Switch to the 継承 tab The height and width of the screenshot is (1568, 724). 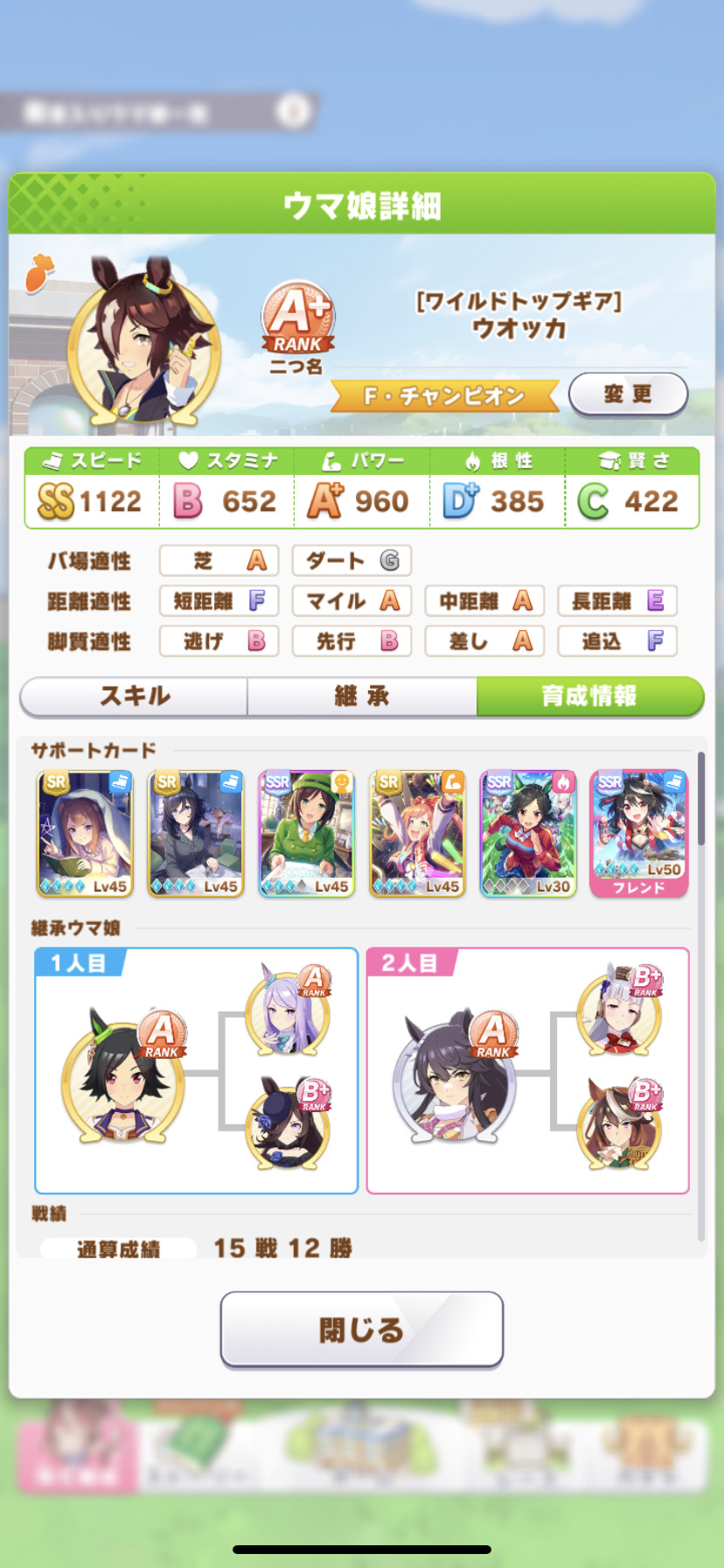point(362,696)
